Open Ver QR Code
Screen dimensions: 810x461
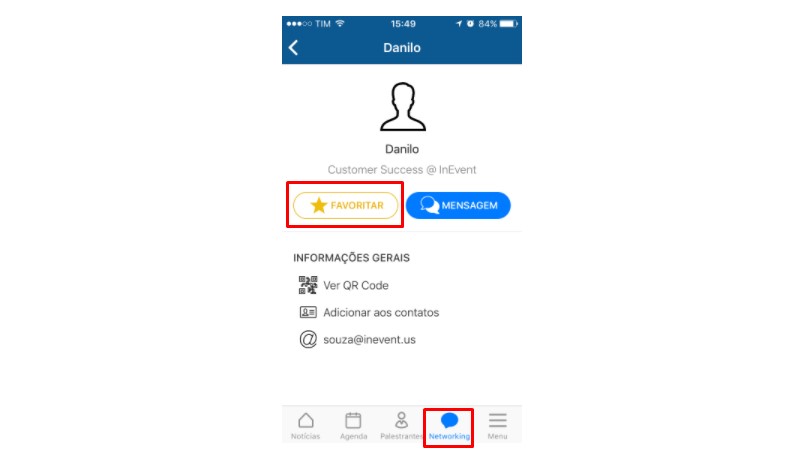355,285
